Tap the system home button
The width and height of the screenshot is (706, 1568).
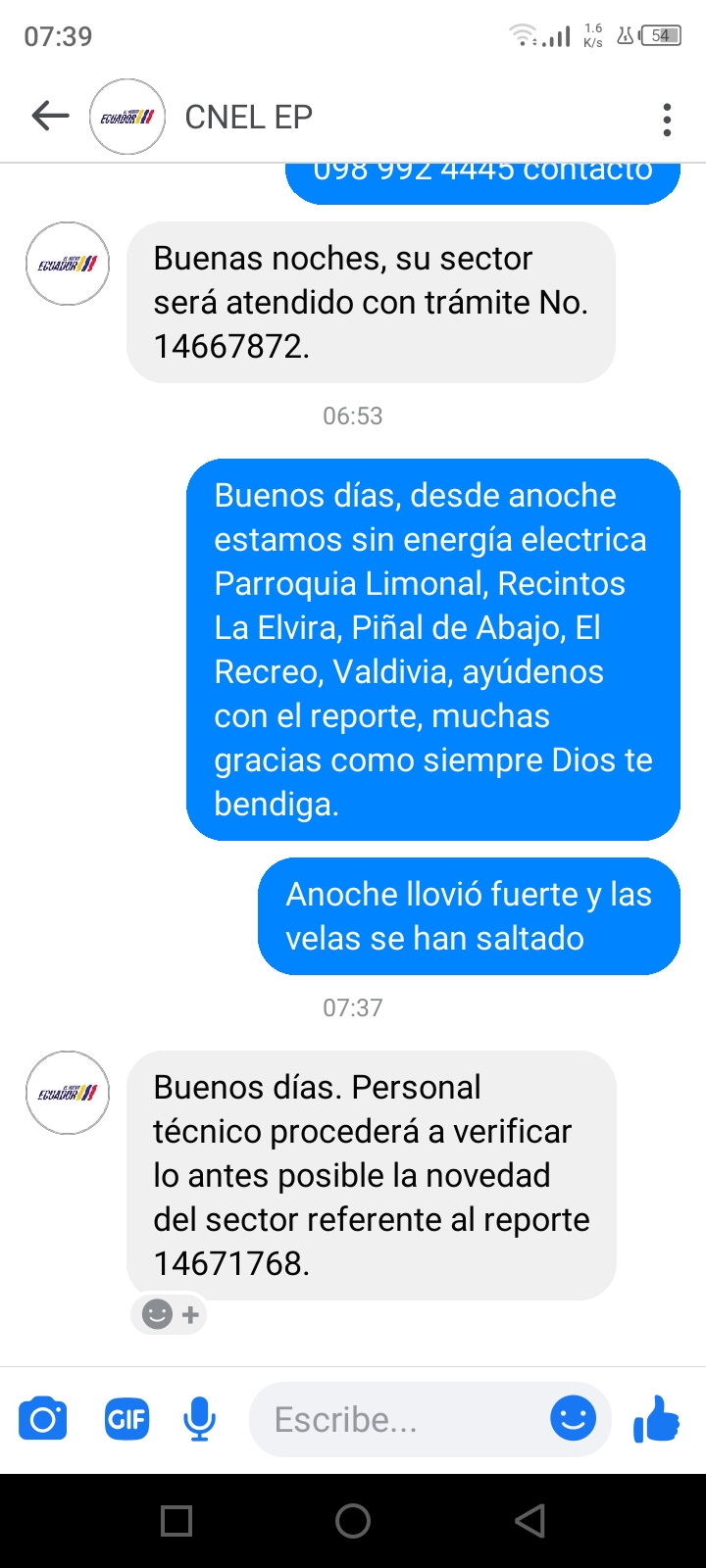(x=353, y=1521)
